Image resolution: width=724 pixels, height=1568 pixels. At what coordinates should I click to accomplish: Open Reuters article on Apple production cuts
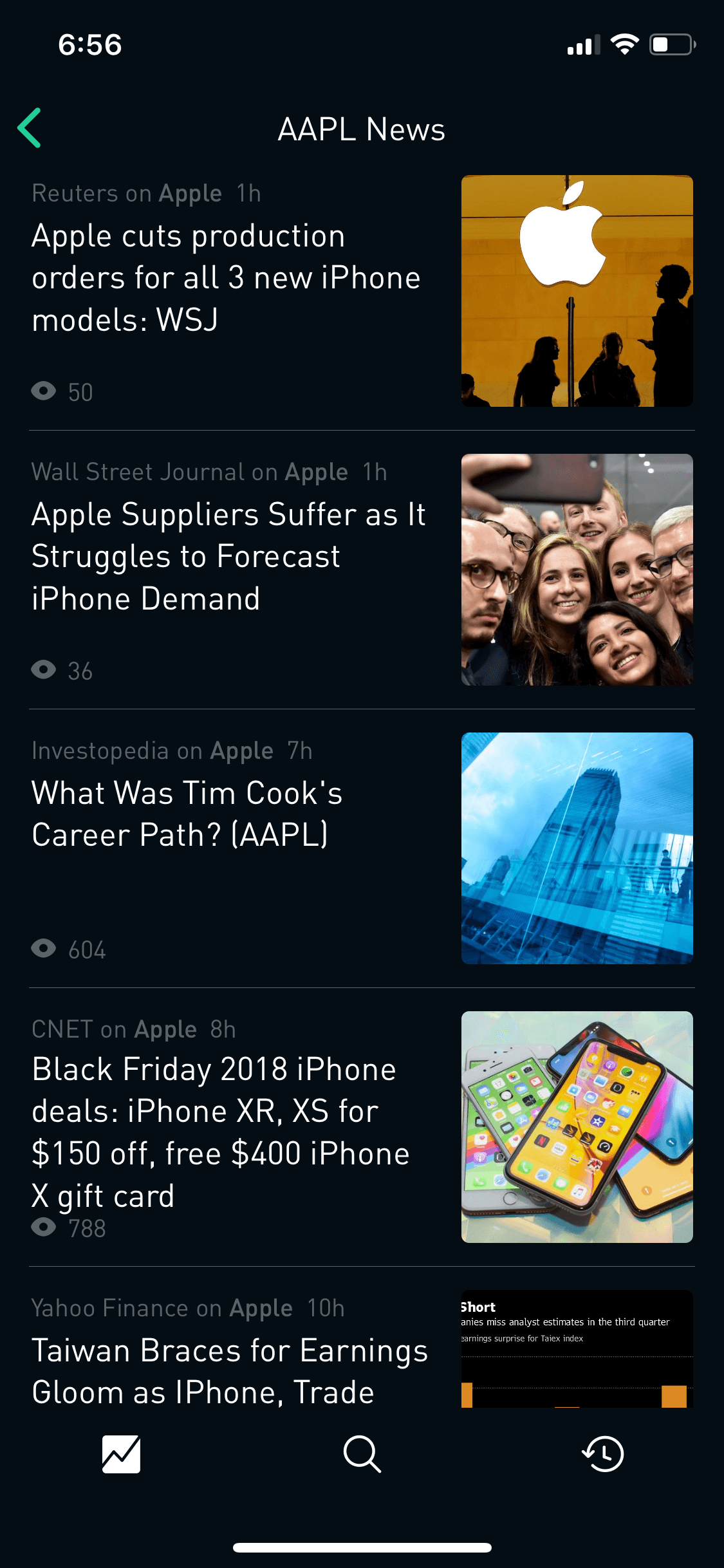[x=362, y=291]
